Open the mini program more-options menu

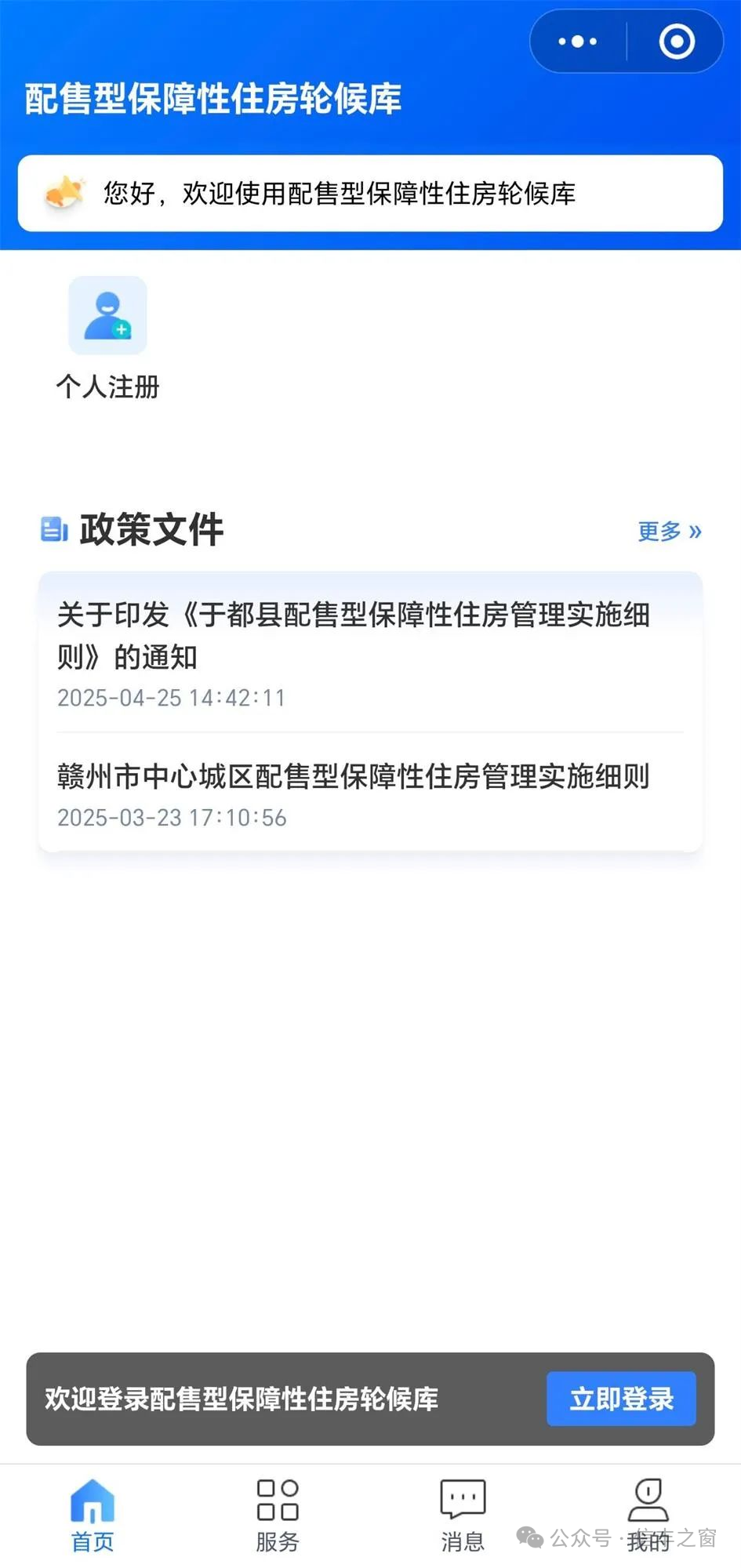click(578, 42)
